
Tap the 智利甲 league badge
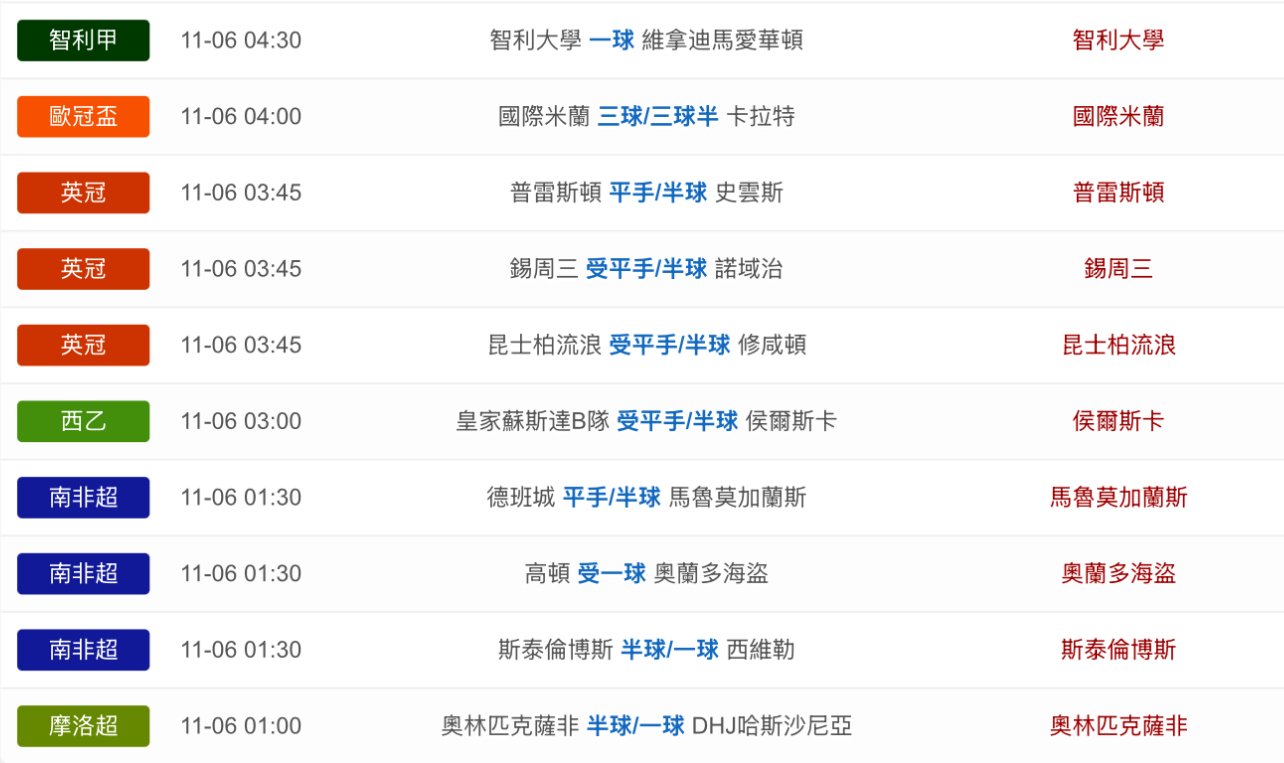pos(83,40)
